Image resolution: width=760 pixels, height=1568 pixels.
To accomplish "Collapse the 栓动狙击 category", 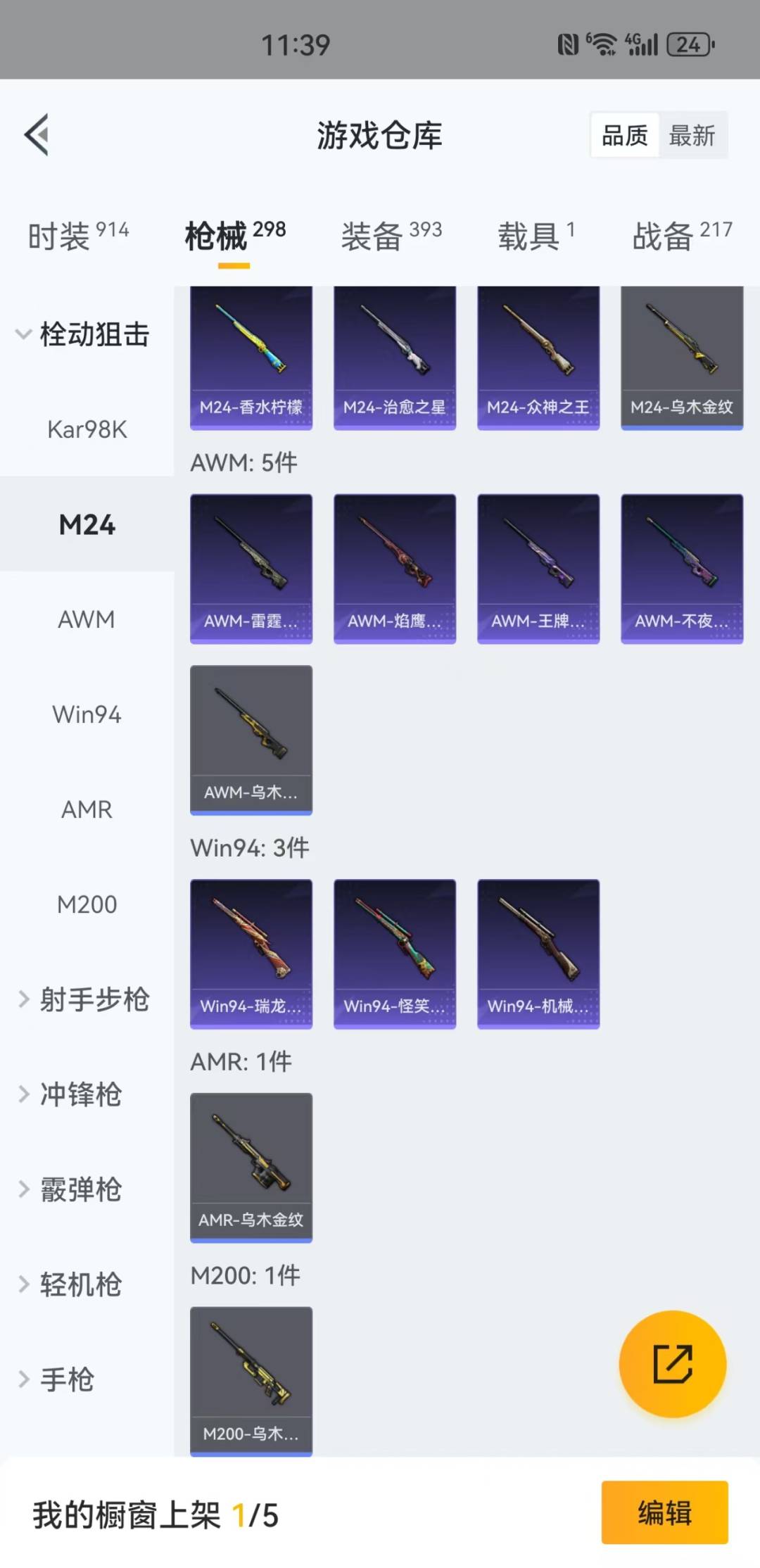I will [x=84, y=334].
